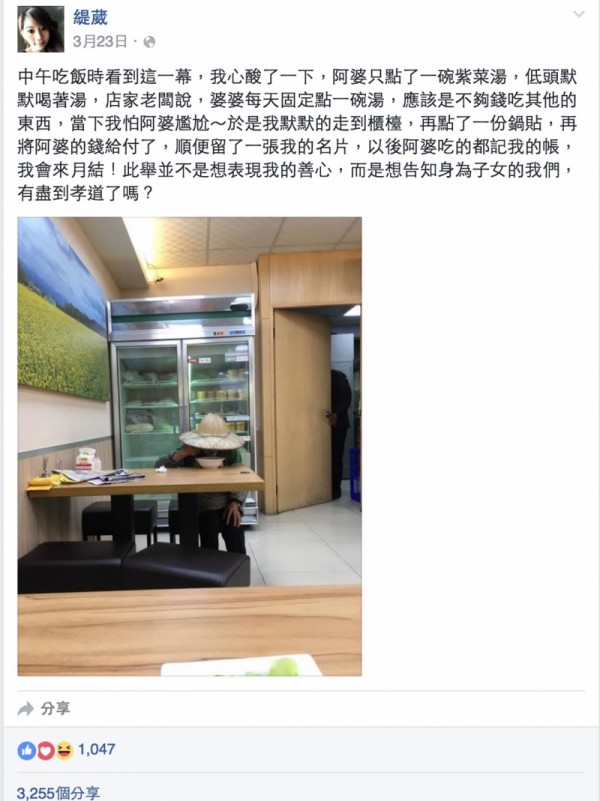Screen dimensions: 600x801
Task: Open 緹葳's profile picture
Action: (x=41, y=28)
